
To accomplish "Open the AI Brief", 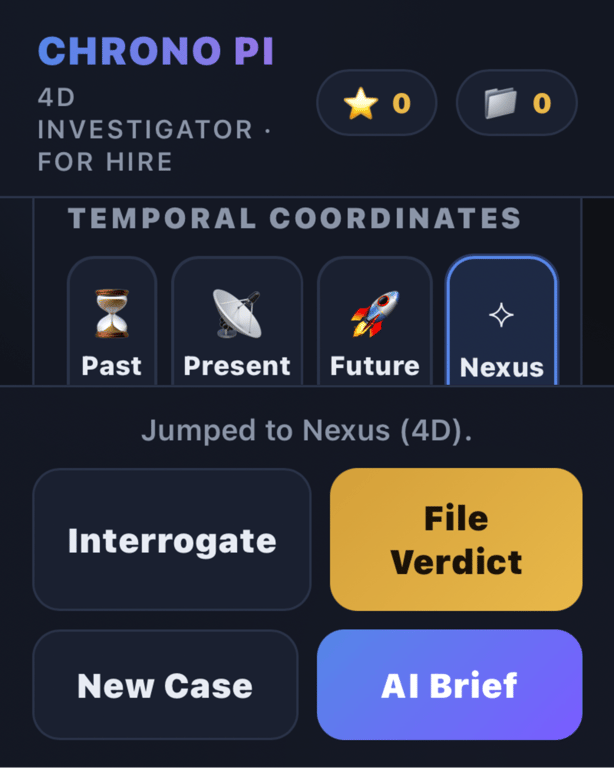I will [x=449, y=685].
